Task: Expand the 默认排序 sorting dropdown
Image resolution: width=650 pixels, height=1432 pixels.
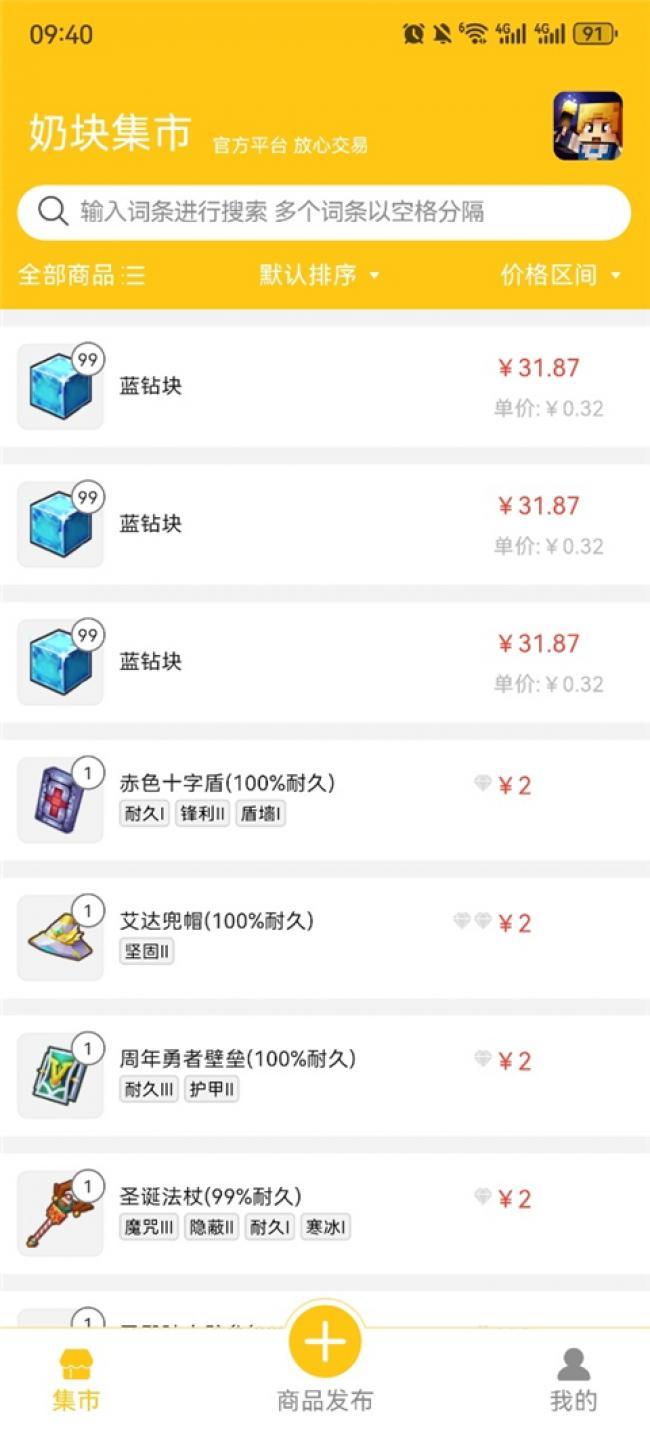Action: click(320, 275)
